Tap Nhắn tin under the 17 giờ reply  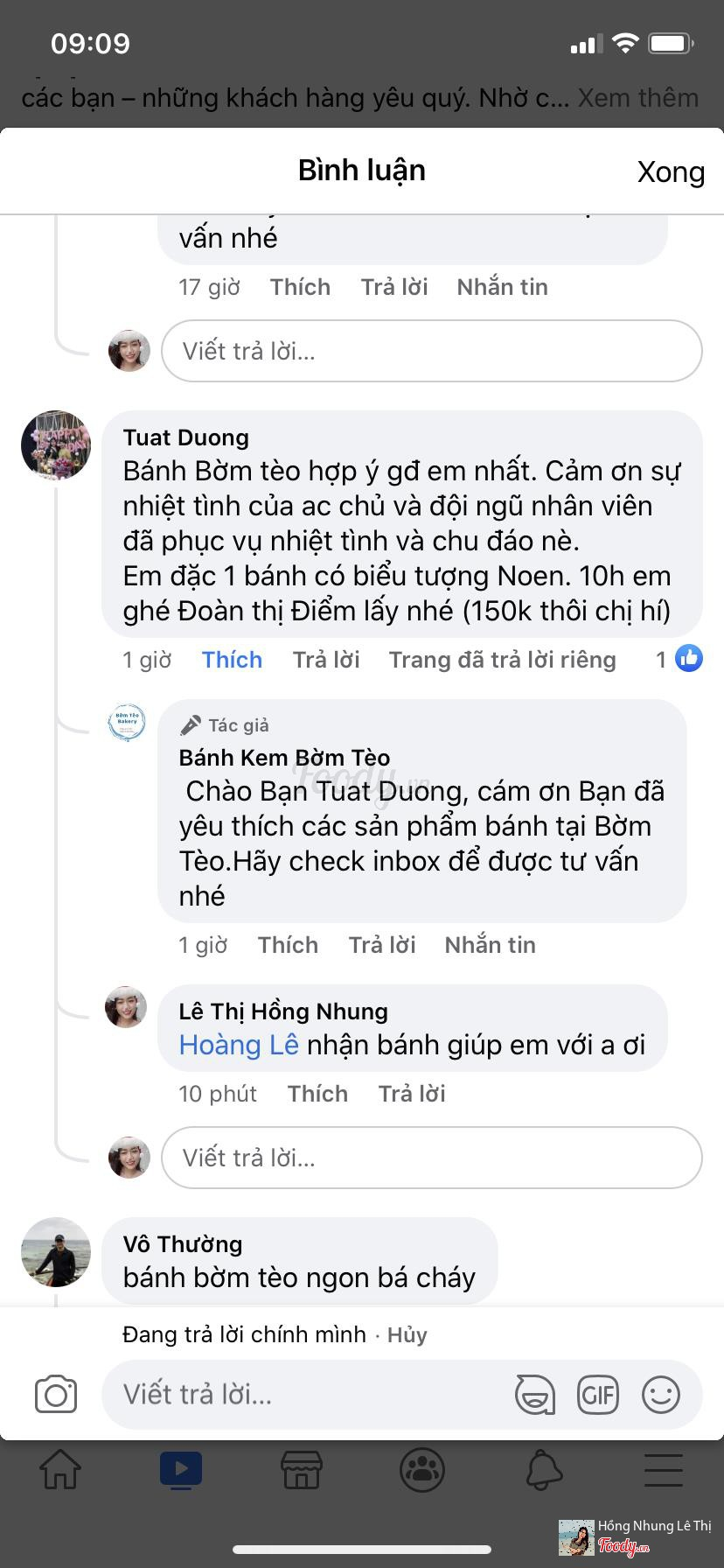tap(502, 287)
